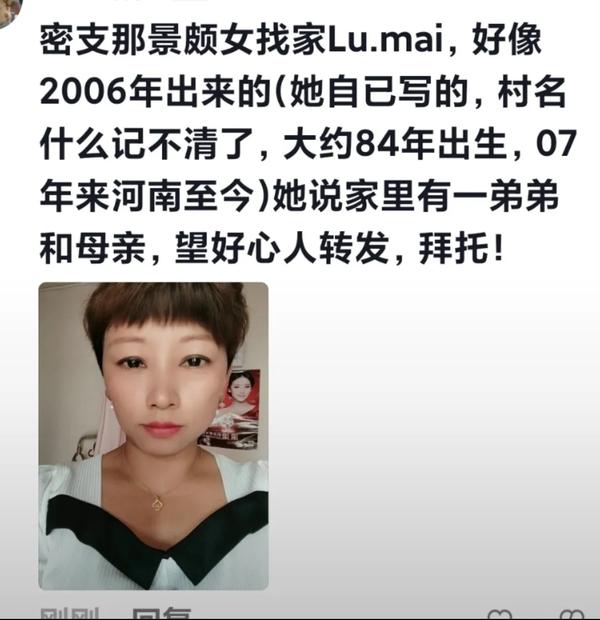Viewport: 600px width, 620px height.
Task: Open the attached photo in the comment
Action: [153, 436]
